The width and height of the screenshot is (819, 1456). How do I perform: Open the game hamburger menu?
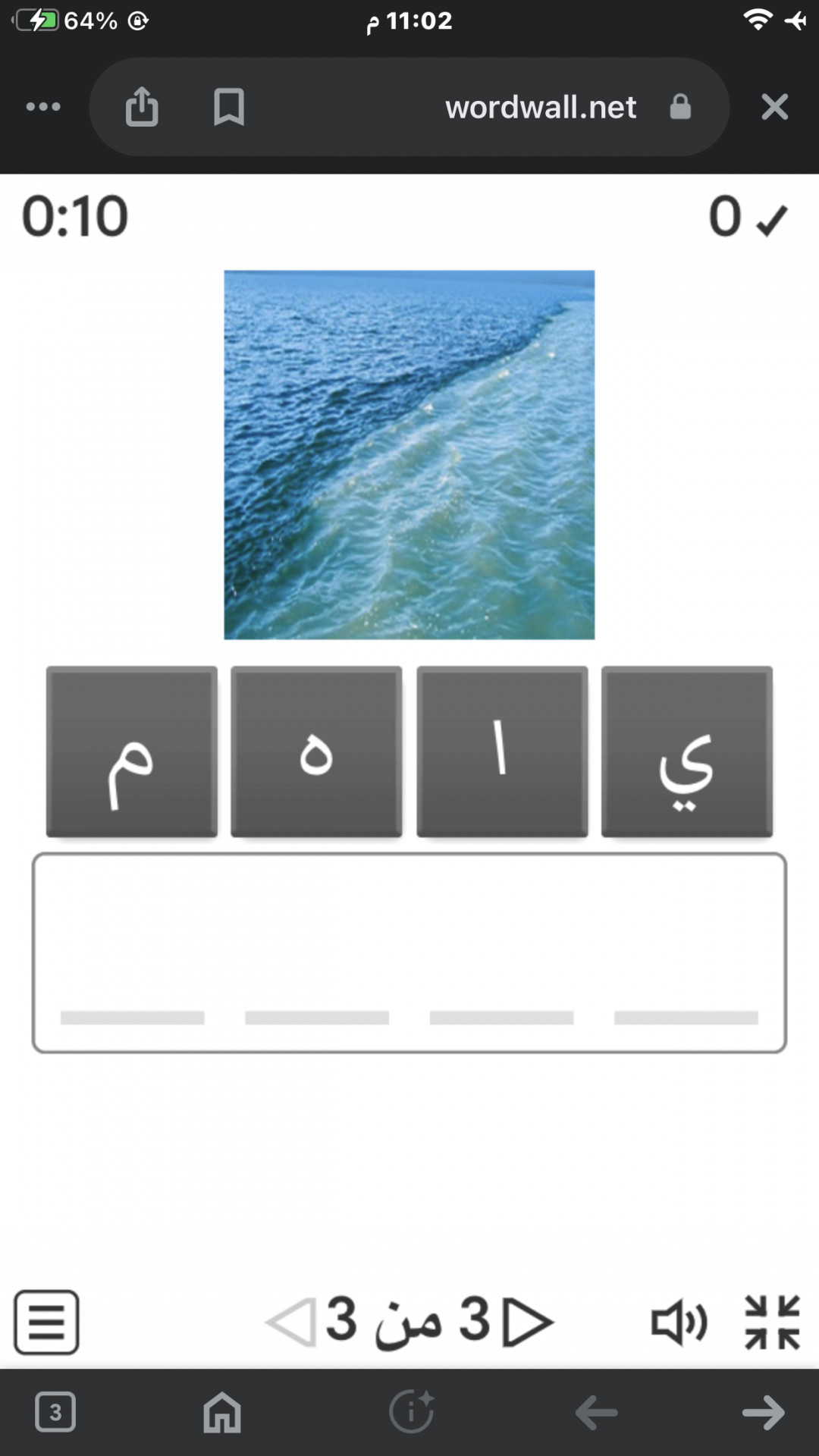47,1322
